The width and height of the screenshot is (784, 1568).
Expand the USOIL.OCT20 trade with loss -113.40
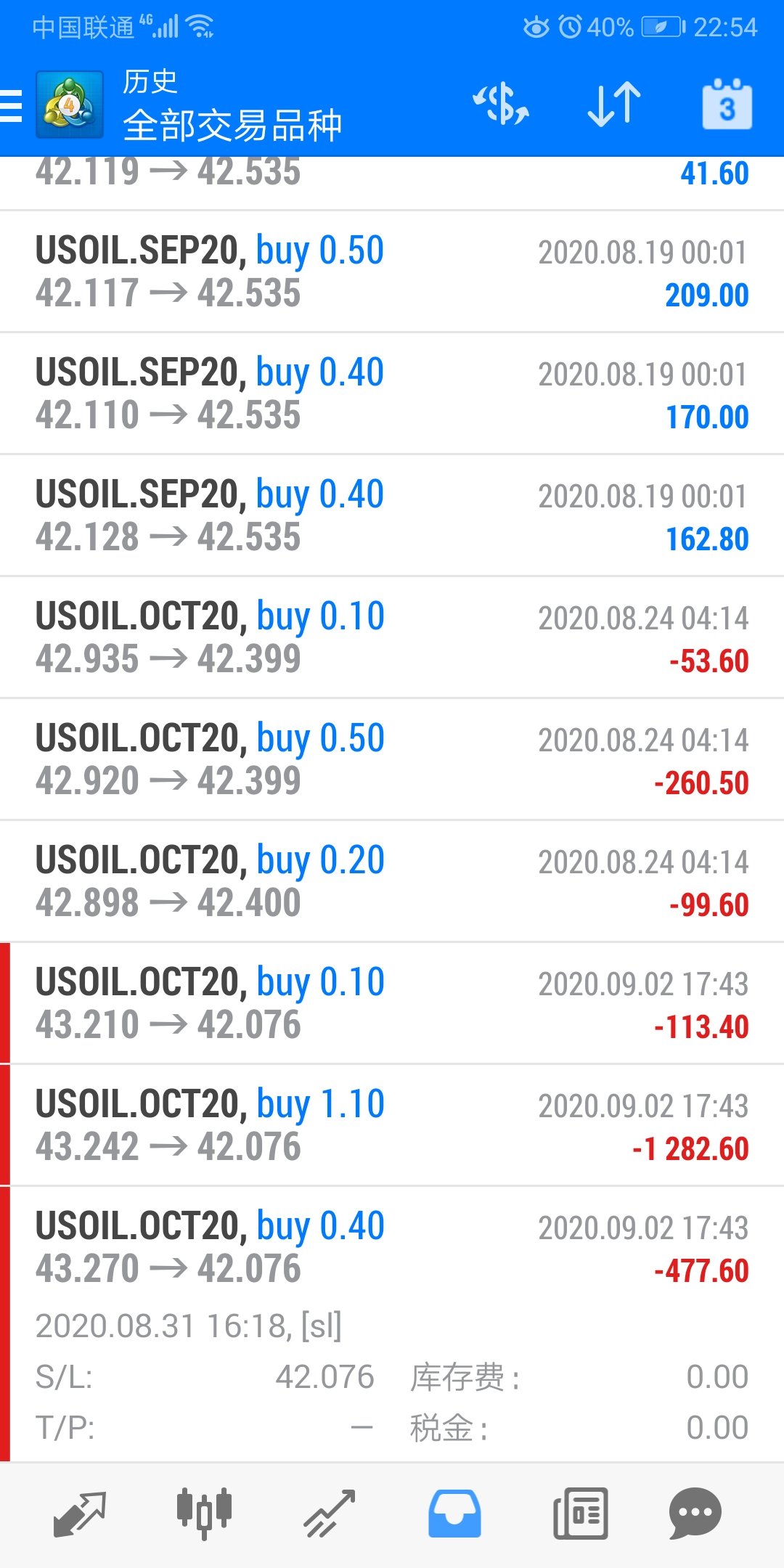tap(392, 1004)
